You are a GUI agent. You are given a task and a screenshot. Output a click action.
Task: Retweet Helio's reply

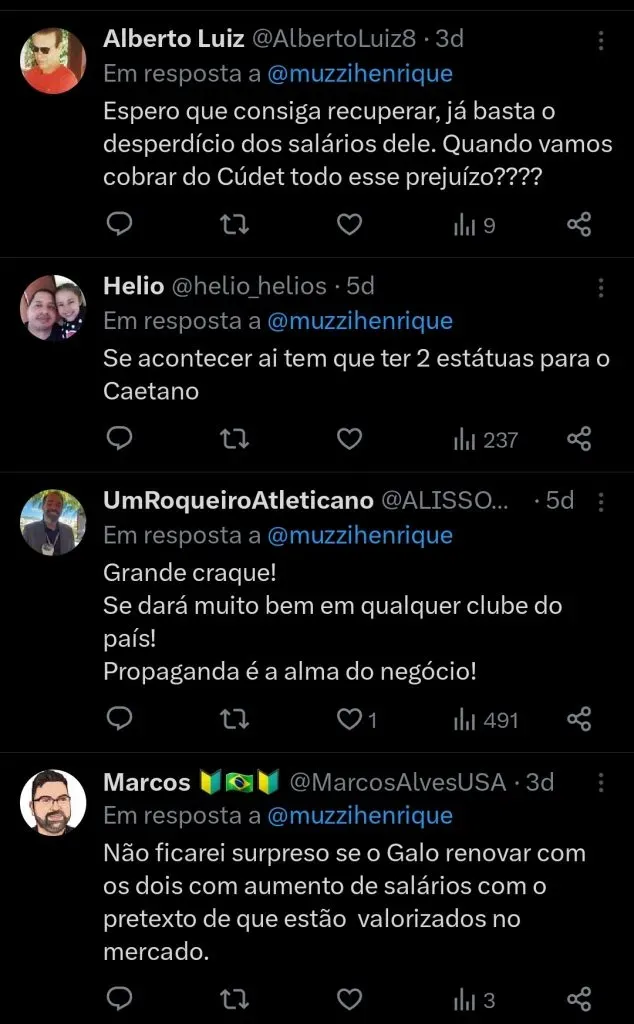[x=234, y=438]
